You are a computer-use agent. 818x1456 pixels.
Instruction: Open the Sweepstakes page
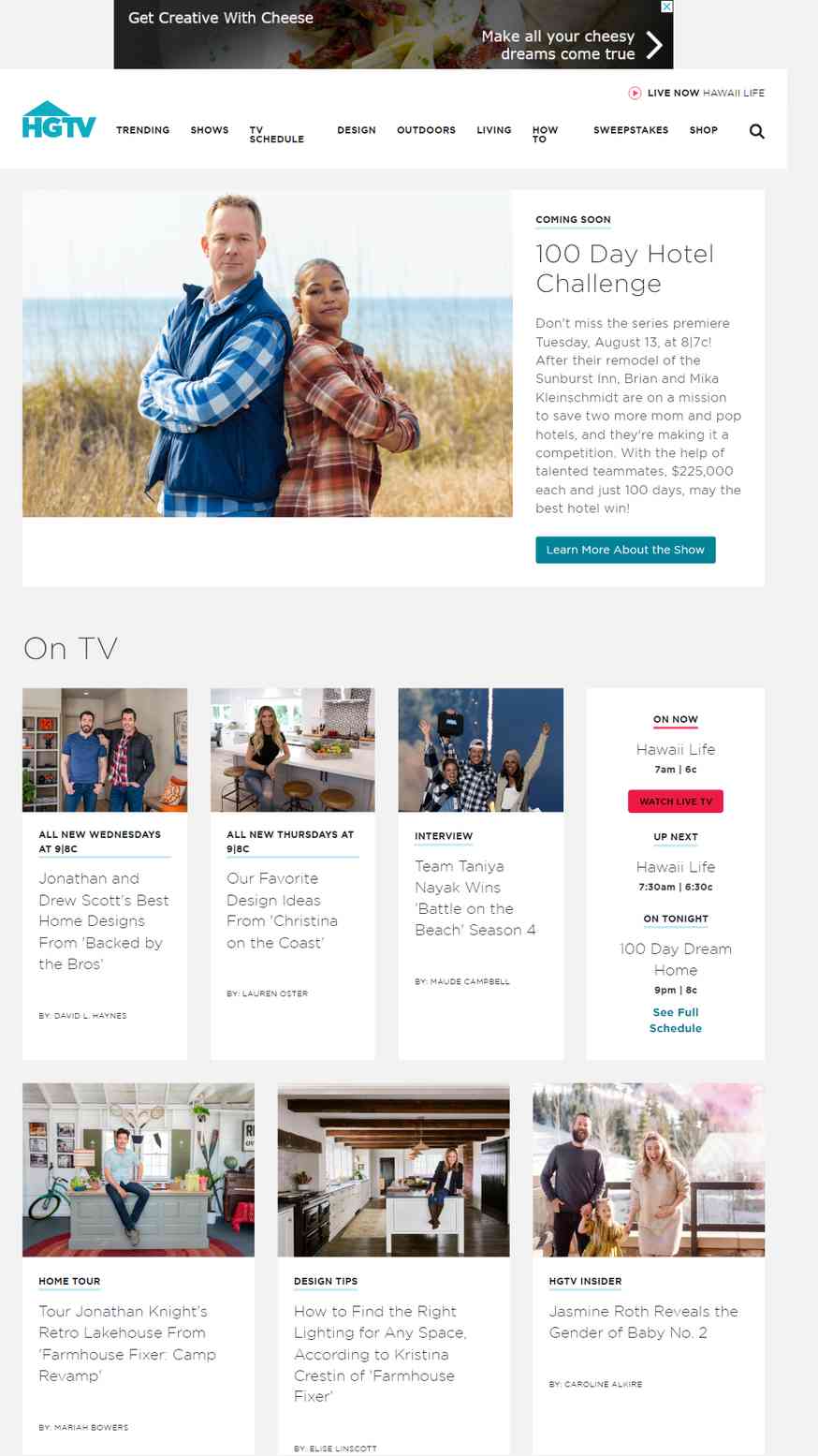pos(631,130)
